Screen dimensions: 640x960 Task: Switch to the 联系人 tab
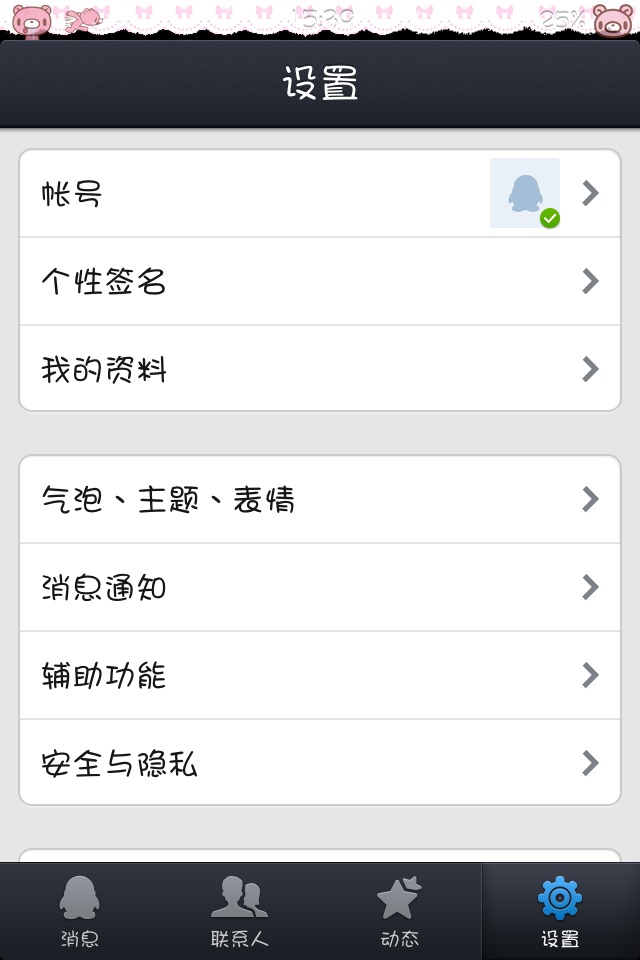[x=240, y=912]
